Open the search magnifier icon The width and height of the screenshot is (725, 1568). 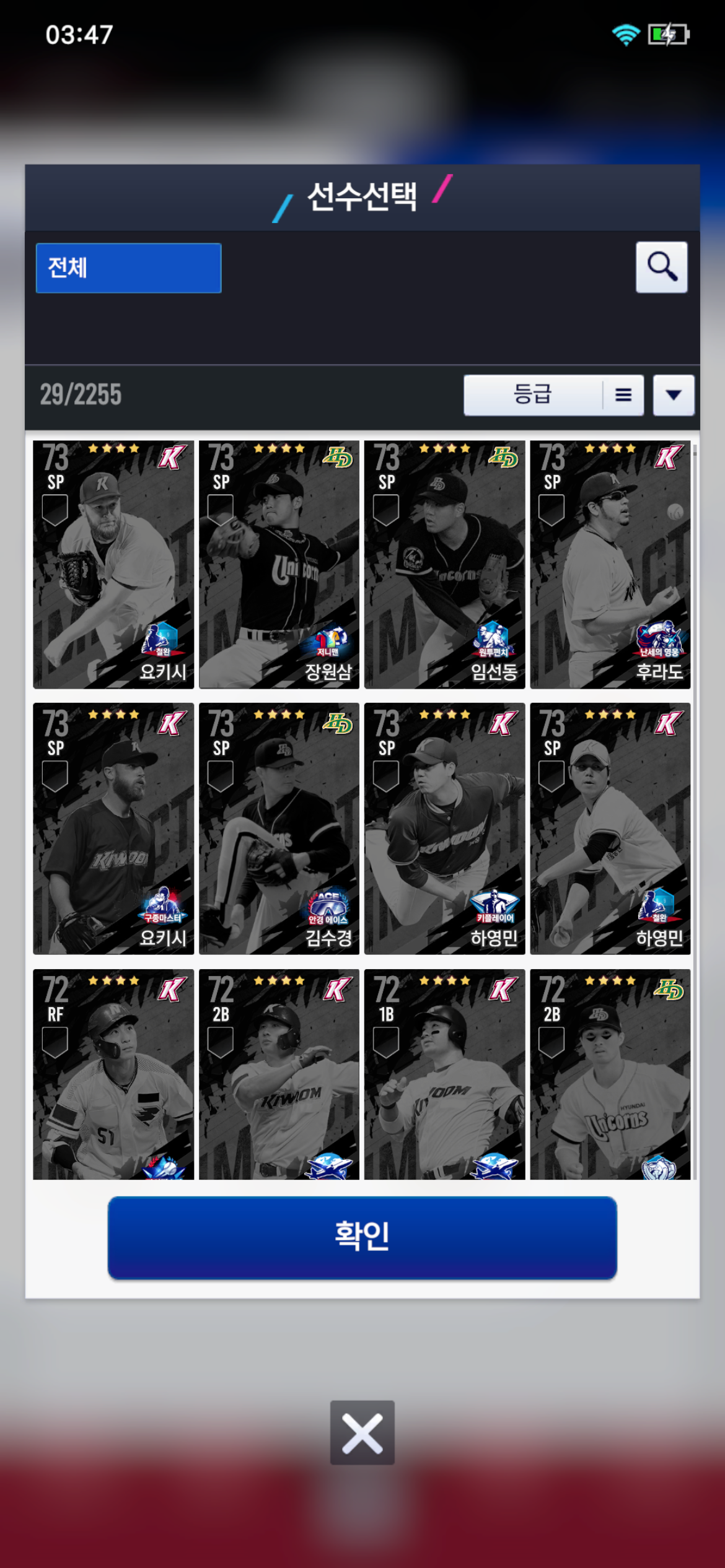661,268
